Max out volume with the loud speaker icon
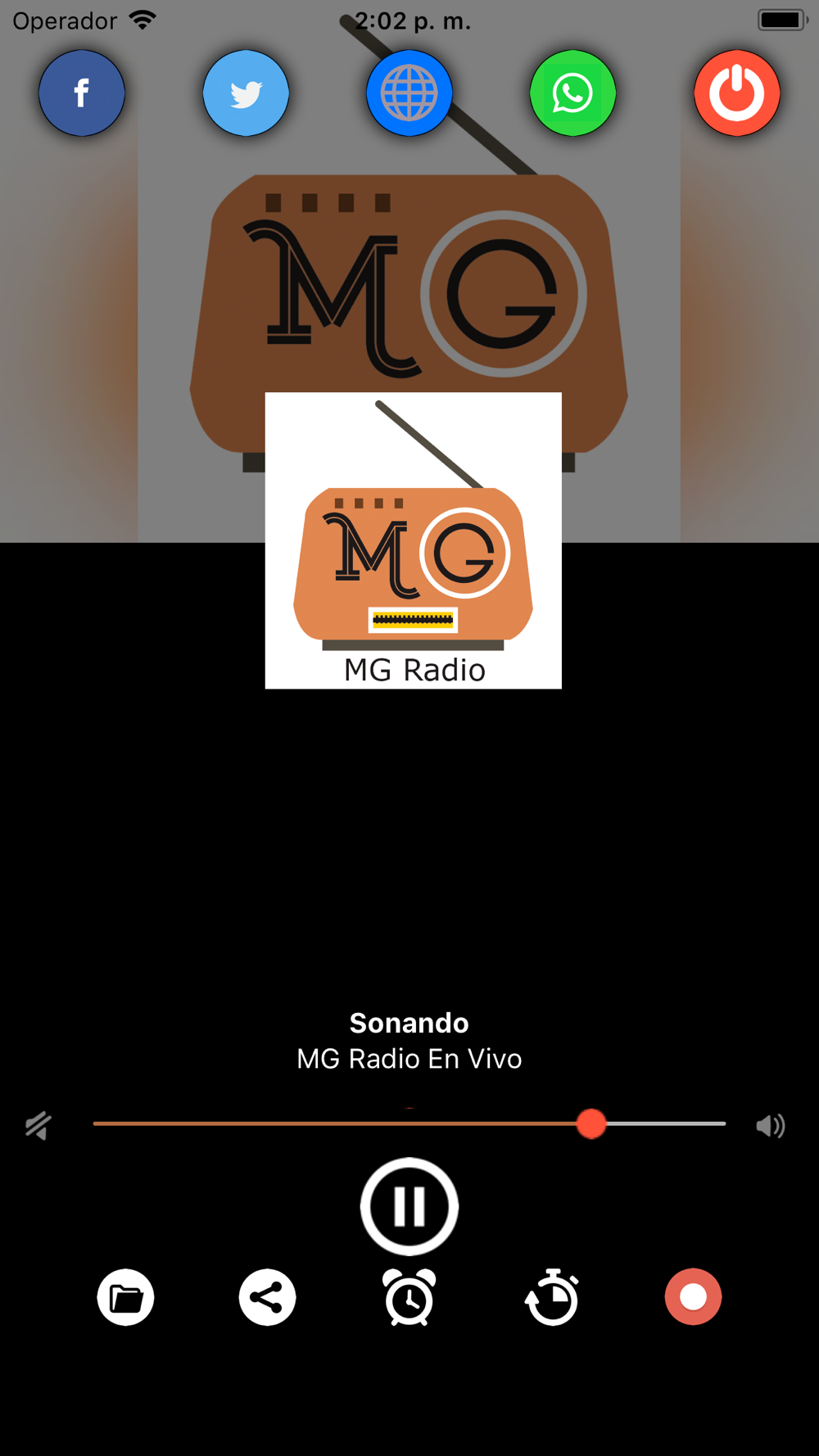819x1456 pixels. 770,1126
